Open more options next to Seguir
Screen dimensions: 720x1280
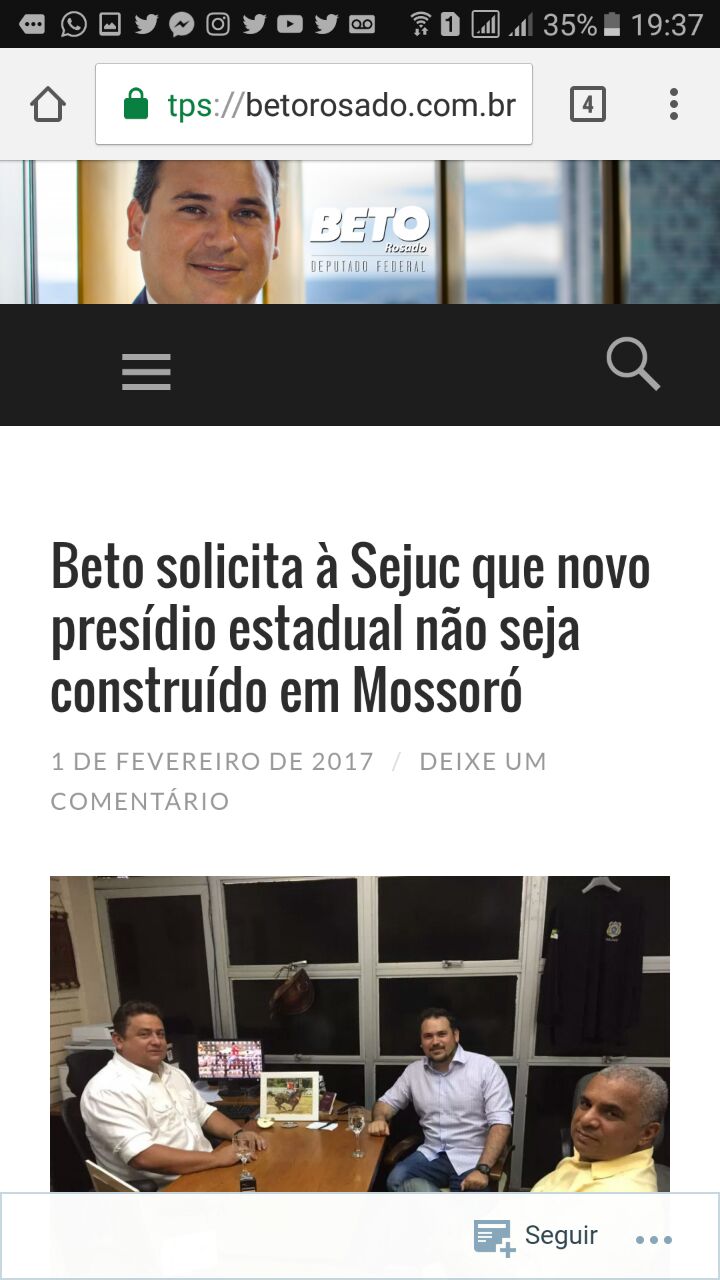point(653,1240)
